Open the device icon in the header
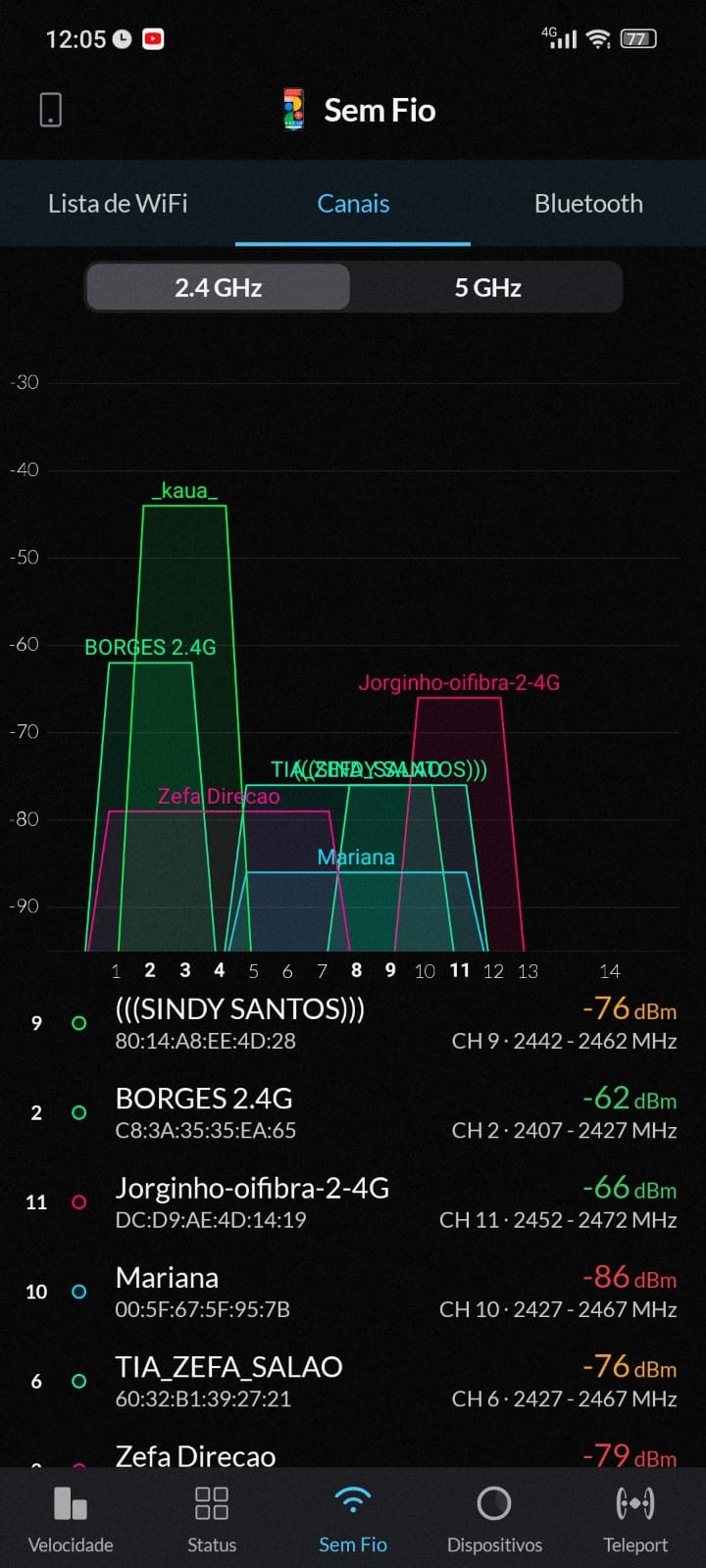This screenshot has width=706, height=1568. [51, 110]
